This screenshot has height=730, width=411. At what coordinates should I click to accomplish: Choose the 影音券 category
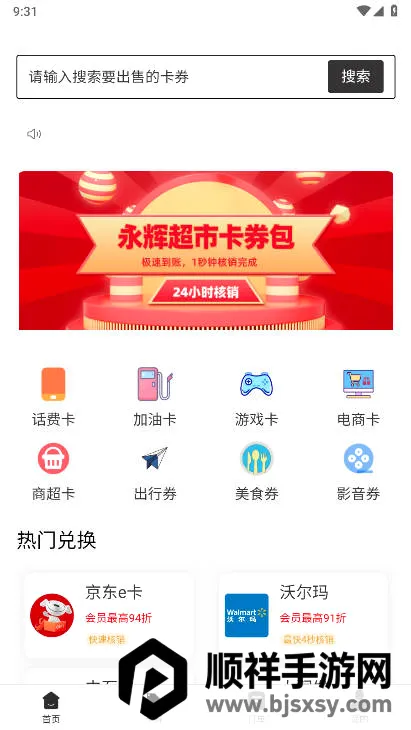tap(358, 472)
